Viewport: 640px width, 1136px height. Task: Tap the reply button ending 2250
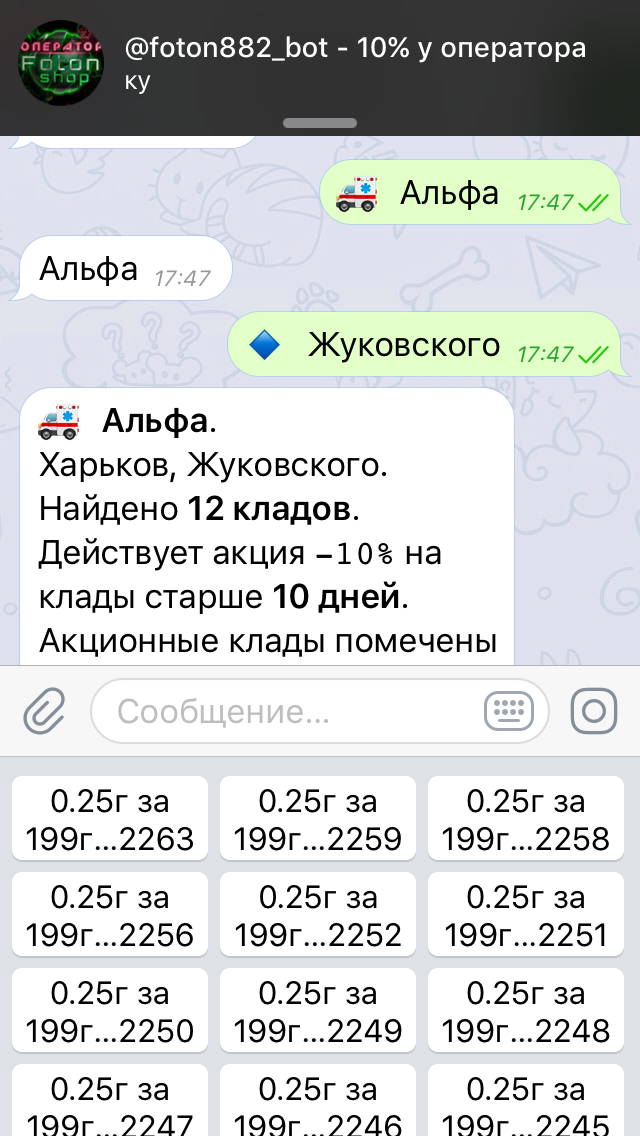click(110, 1010)
